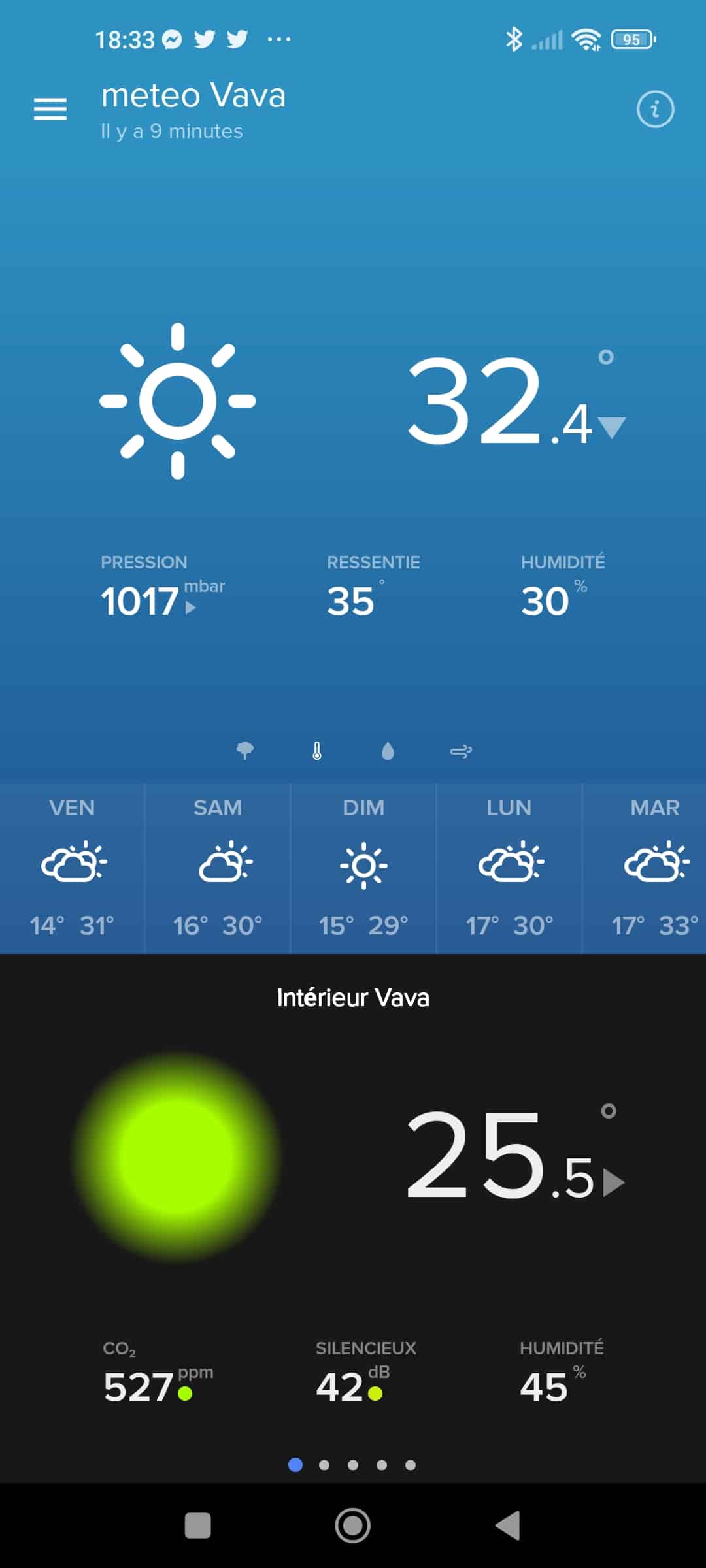
Task: Open the VEN forecast day
Action: click(x=72, y=868)
